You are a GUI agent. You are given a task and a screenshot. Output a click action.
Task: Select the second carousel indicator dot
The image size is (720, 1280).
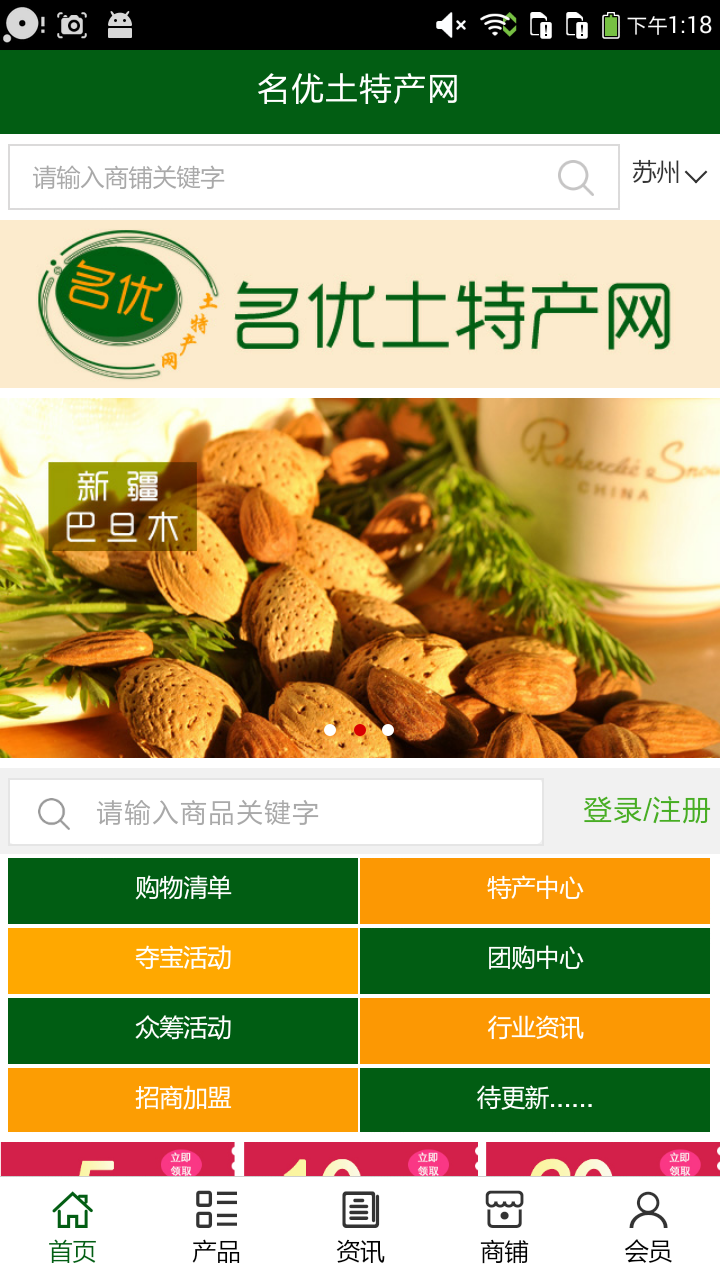click(x=360, y=730)
